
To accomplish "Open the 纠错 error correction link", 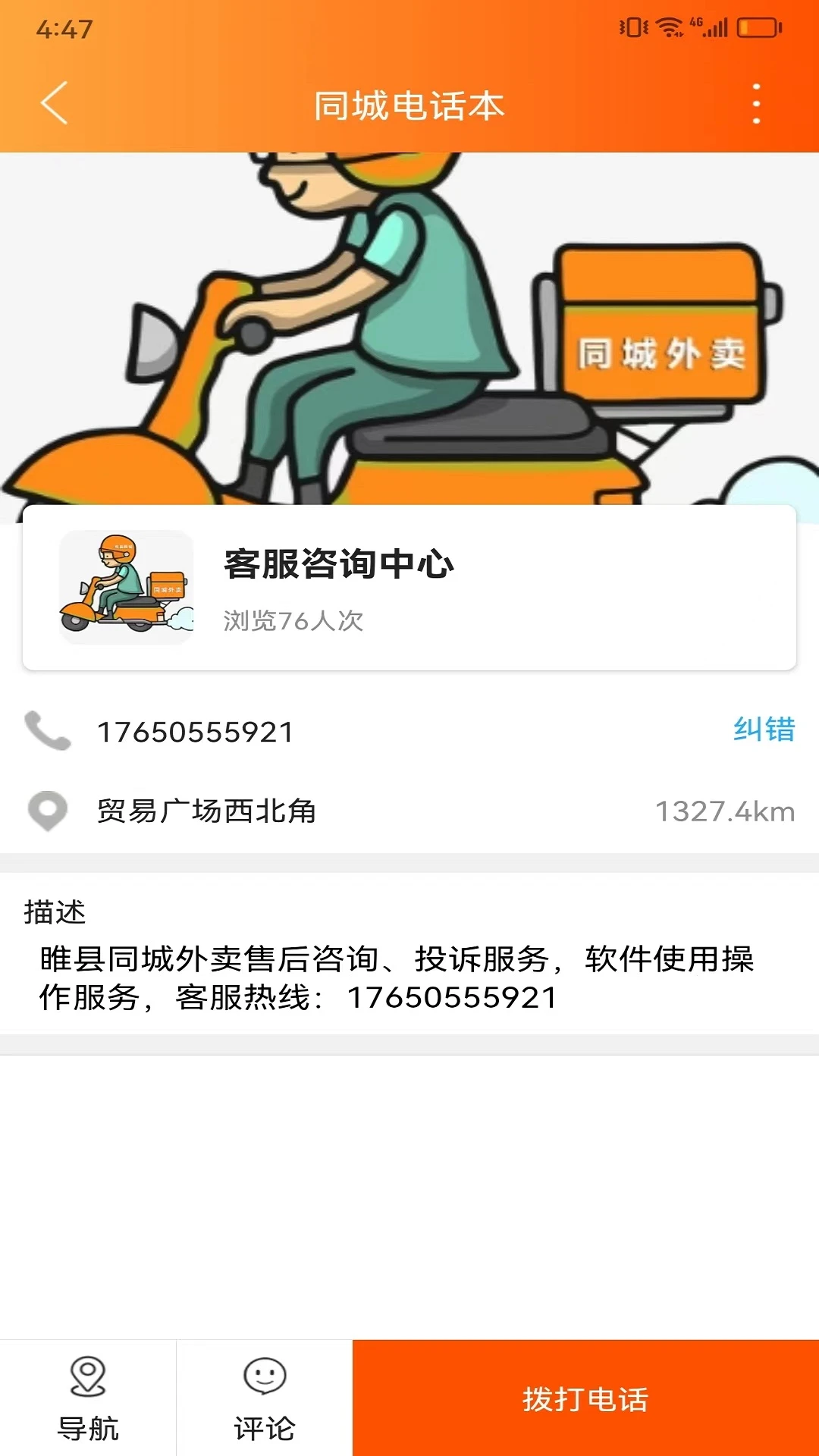I will [763, 730].
